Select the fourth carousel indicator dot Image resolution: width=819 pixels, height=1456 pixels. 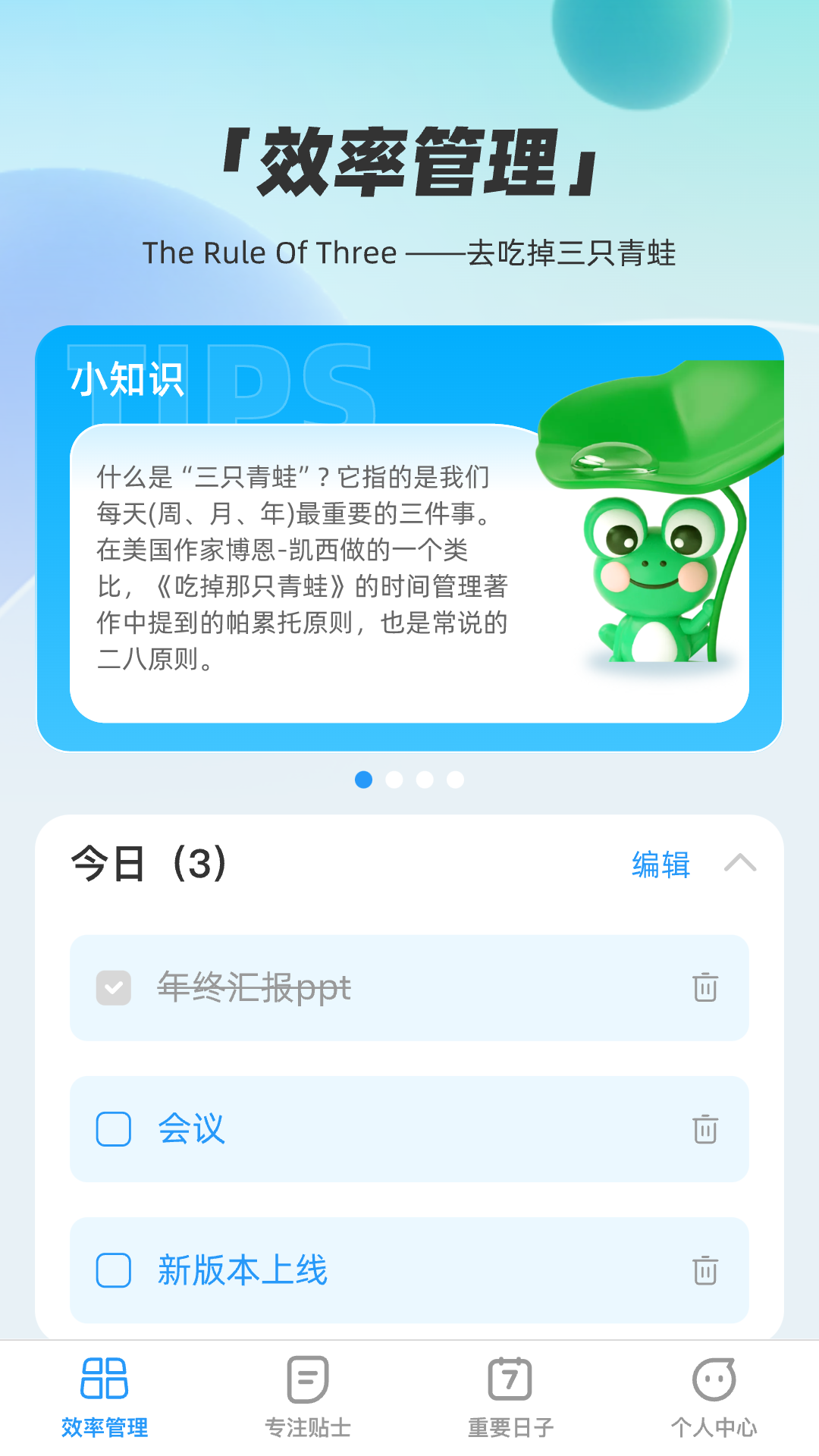(x=454, y=779)
